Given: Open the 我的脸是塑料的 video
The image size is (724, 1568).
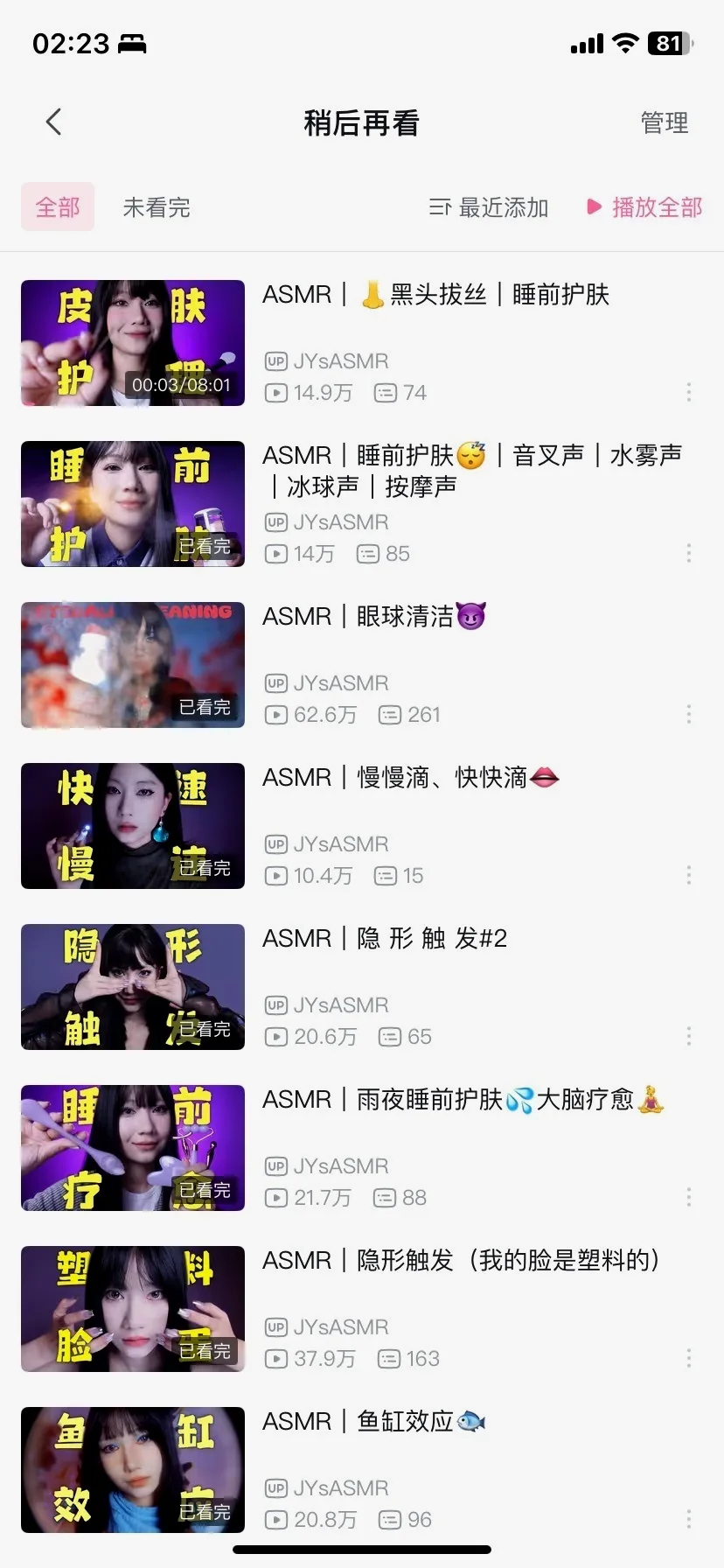Looking at the screenshot, I should point(461,1261).
